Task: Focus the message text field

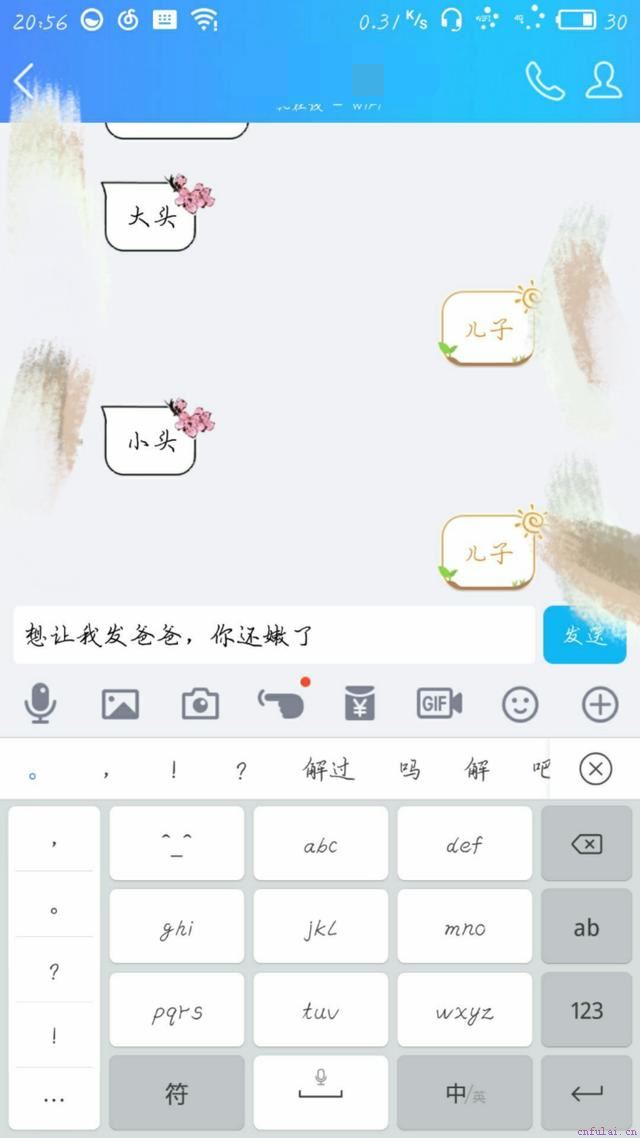Action: tap(273, 635)
